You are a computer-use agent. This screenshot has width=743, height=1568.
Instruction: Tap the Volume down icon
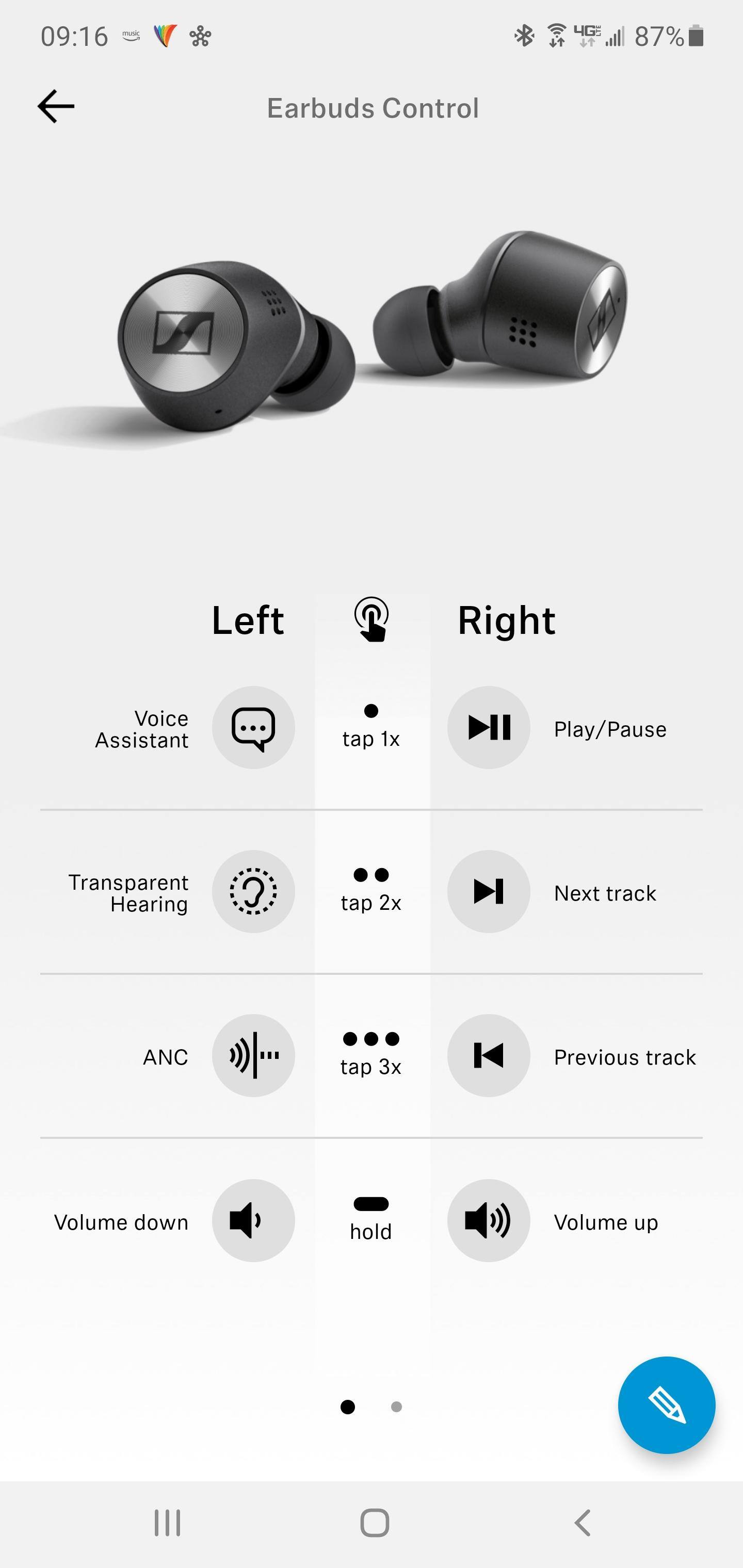tap(253, 1220)
